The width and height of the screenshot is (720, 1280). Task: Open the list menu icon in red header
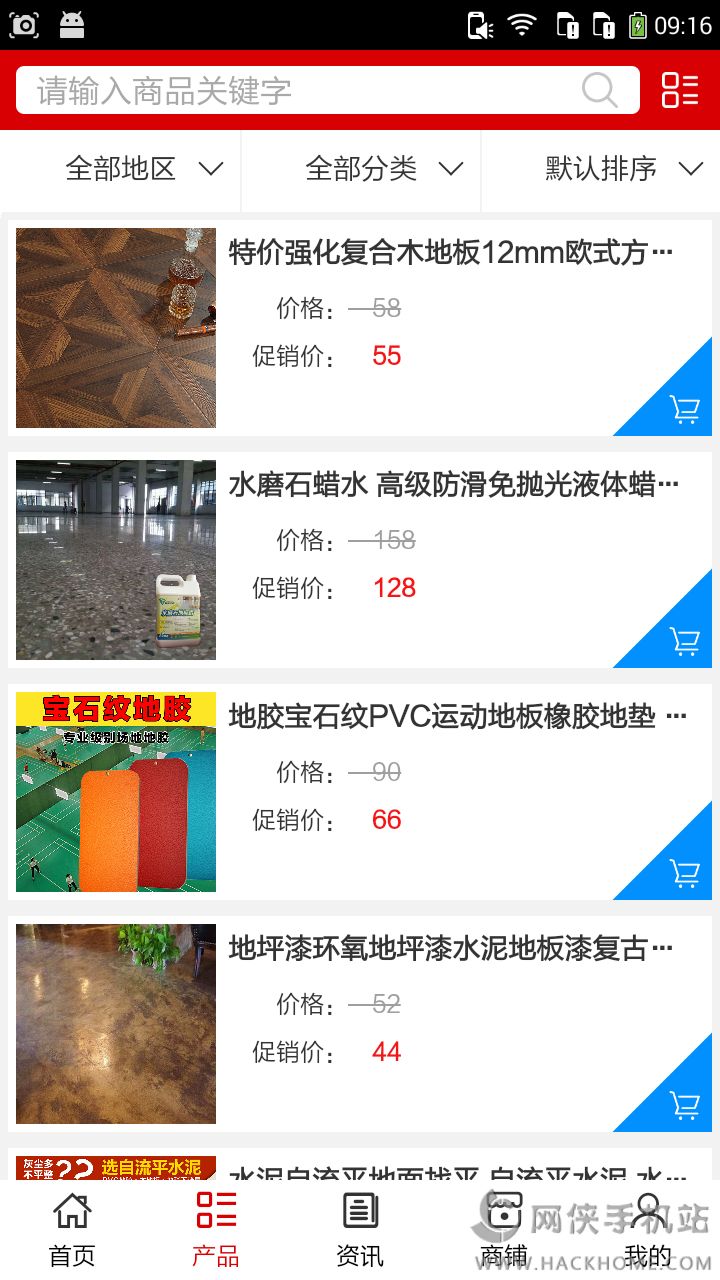coord(680,90)
